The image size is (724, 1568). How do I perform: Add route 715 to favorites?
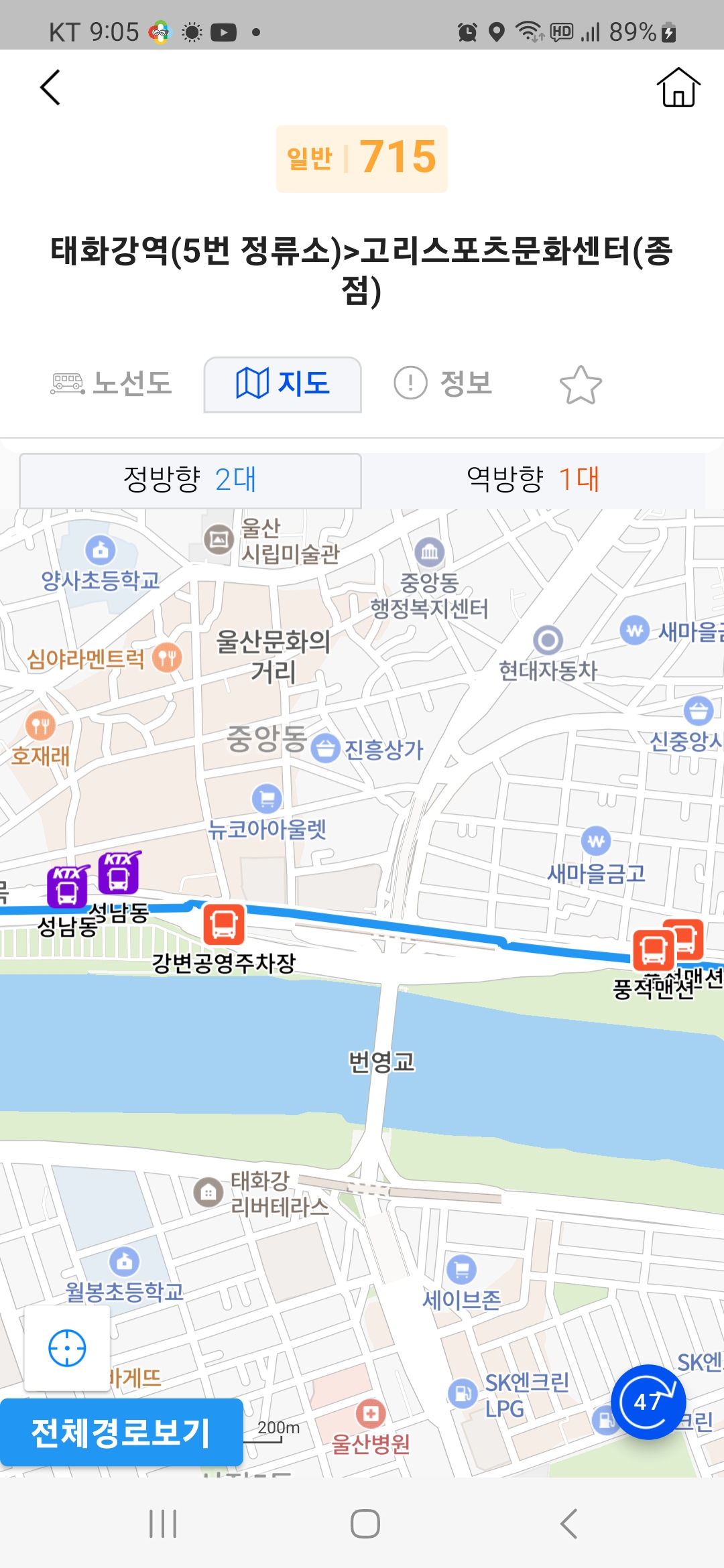point(581,385)
